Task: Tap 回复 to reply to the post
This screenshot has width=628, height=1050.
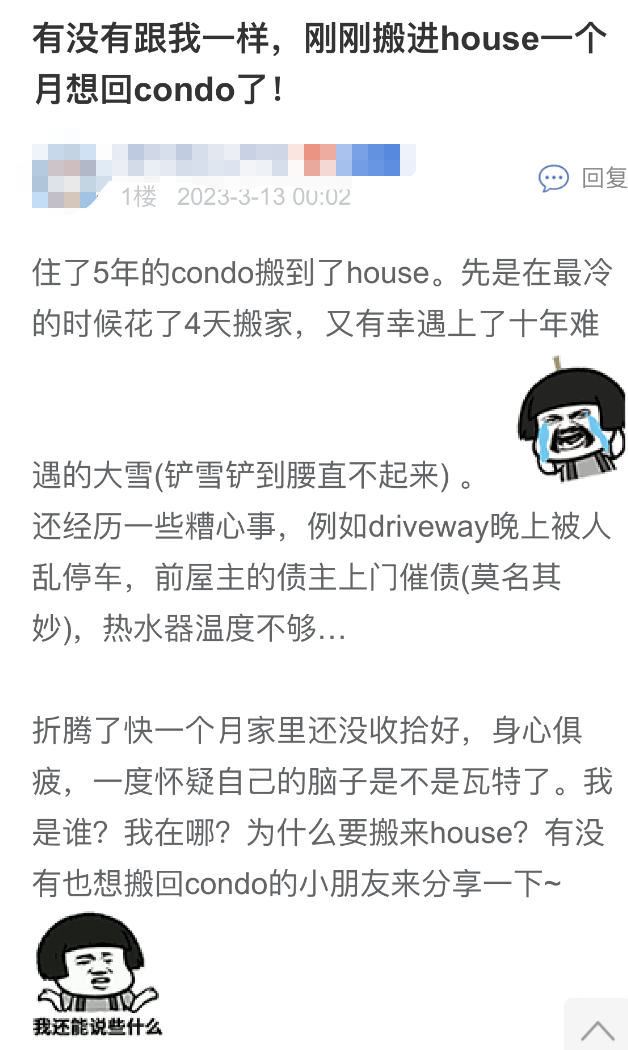Action: tap(584, 178)
